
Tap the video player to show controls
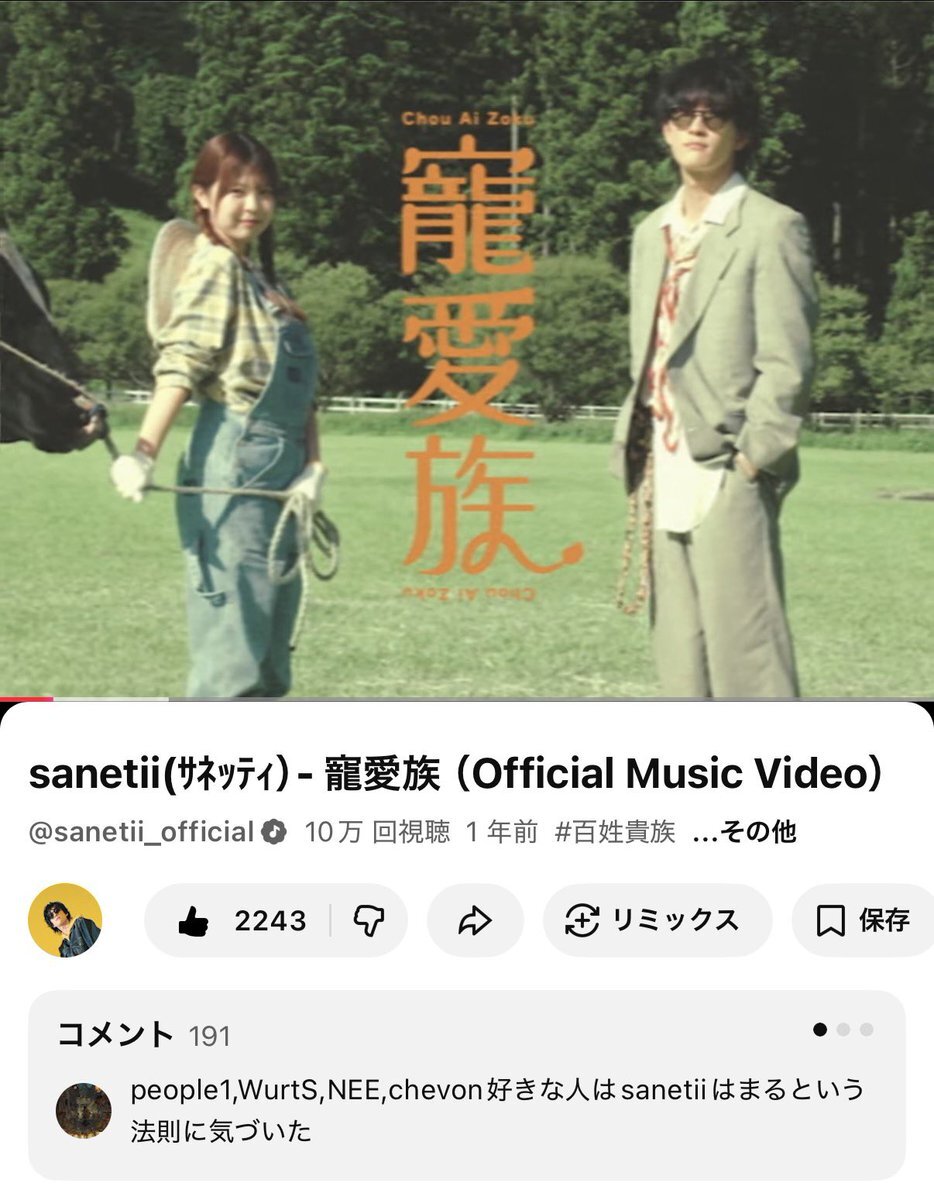[x=466, y=350]
